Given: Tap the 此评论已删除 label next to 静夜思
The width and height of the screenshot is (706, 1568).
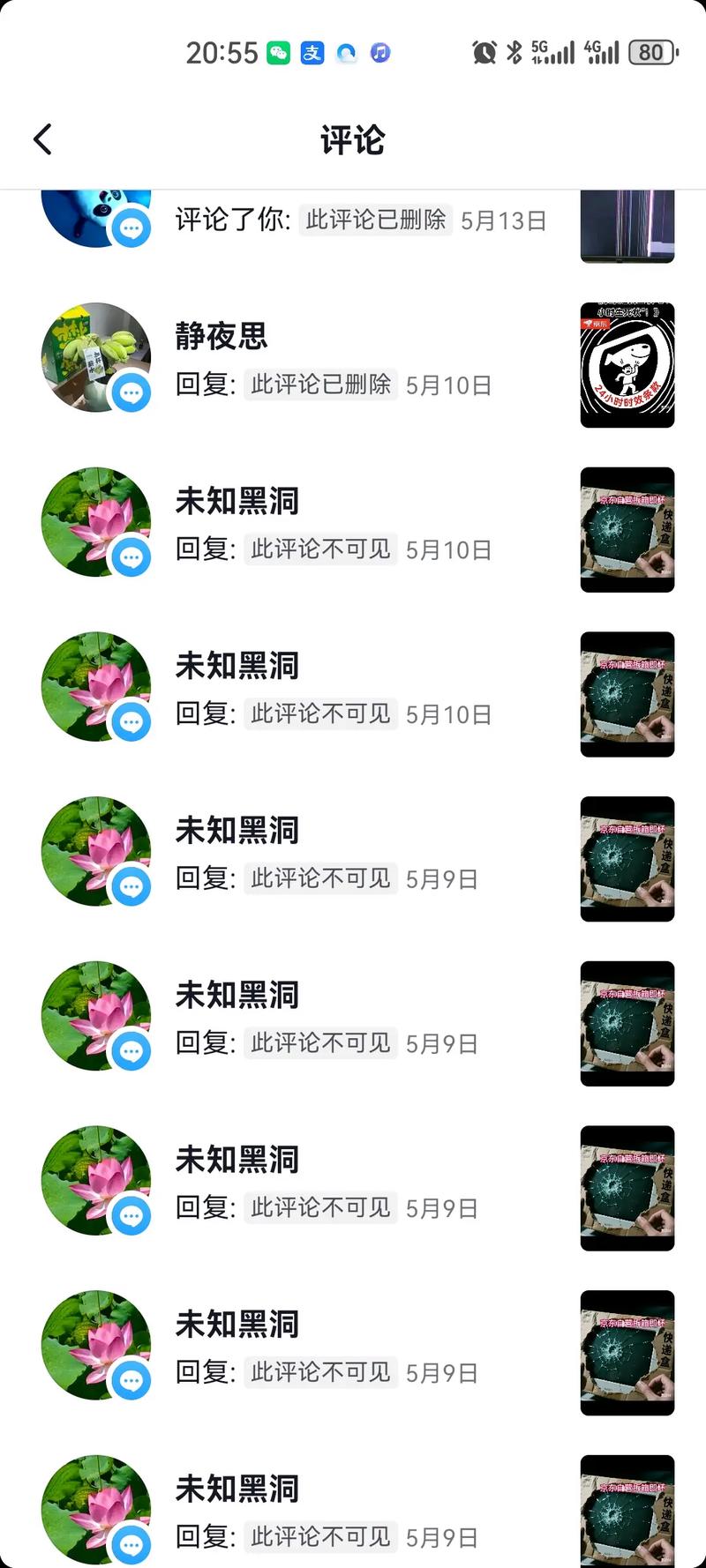Looking at the screenshot, I should pos(319,385).
